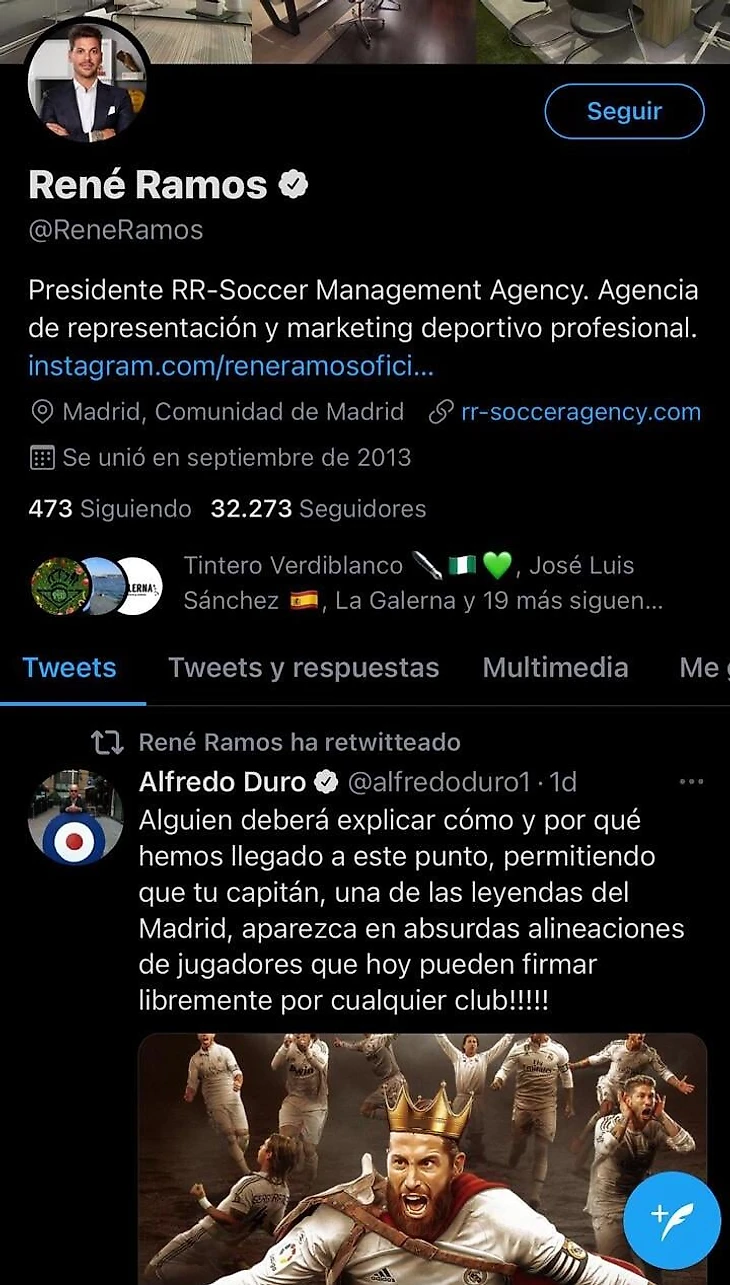
Task: Open the overflow menu on Alfredo Duro's tweet
Action: 691,782
